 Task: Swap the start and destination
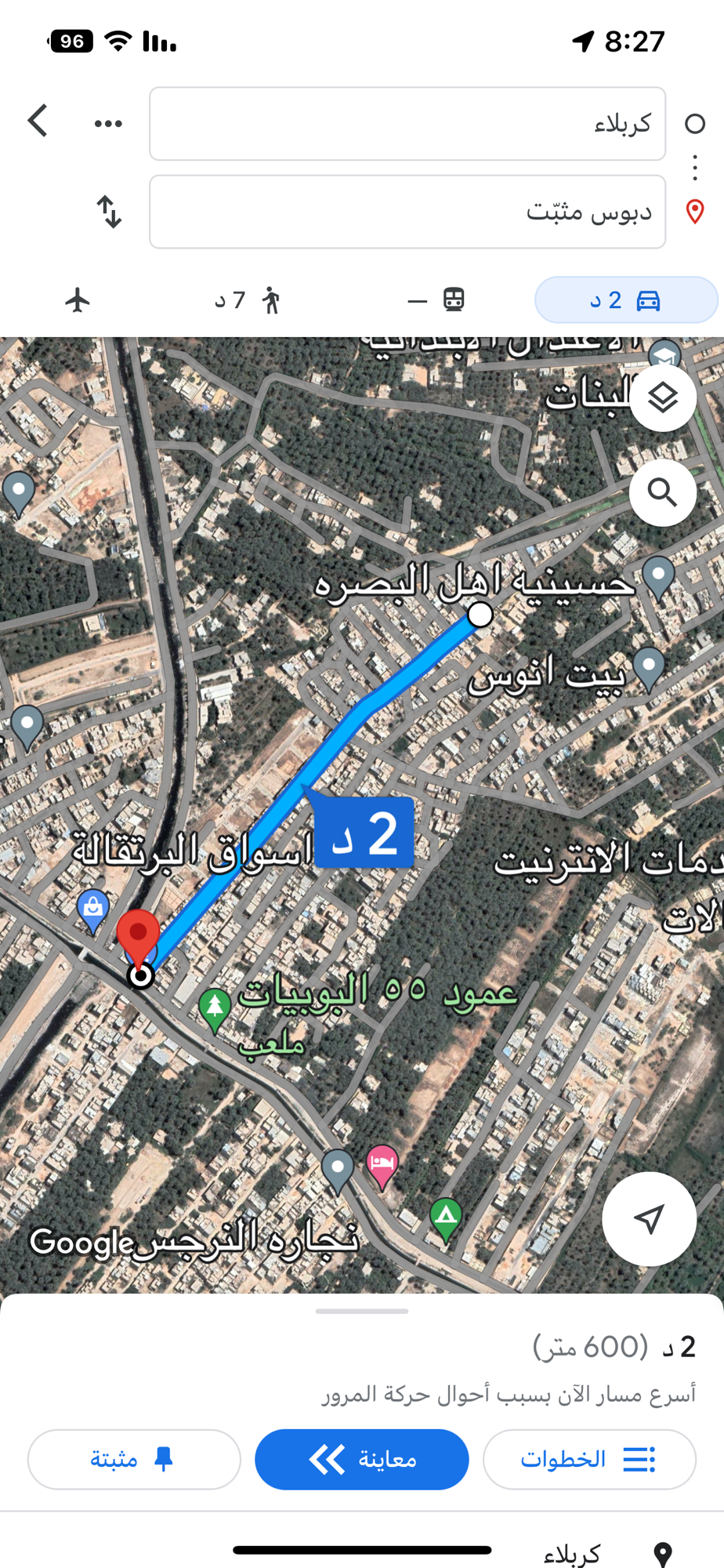(109, 212)
